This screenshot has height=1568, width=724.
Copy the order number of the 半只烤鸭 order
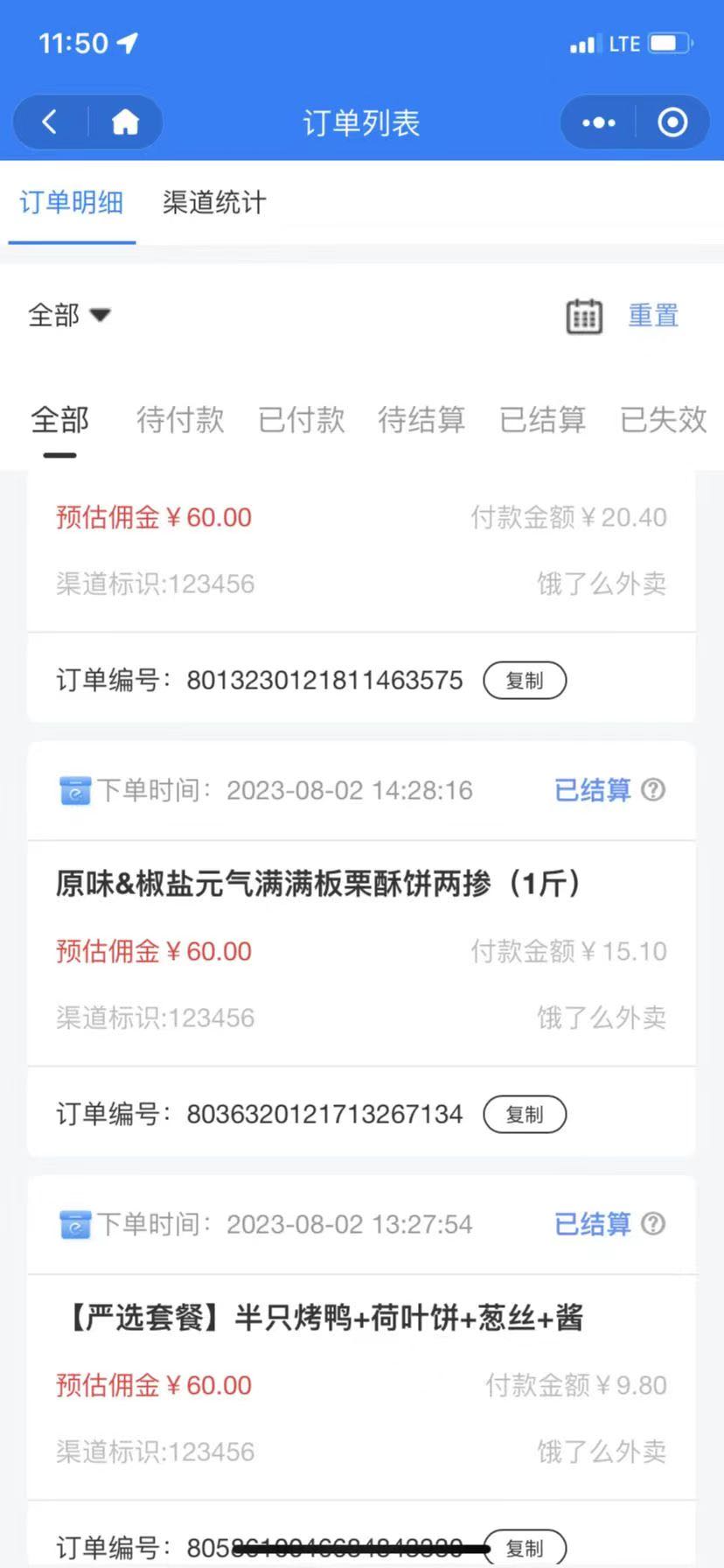[x=525, y=1548]
